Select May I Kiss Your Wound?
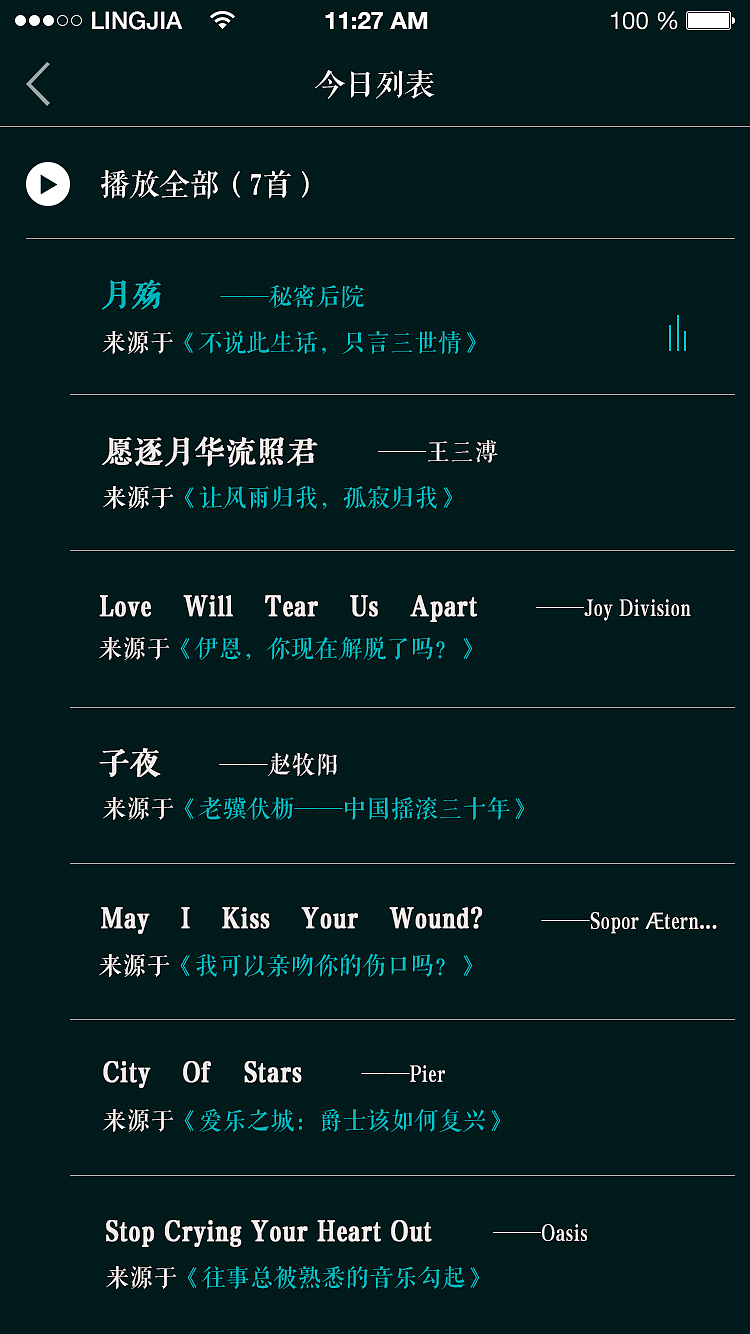This screenshot has width=750, height=1334. click(290, 918)
